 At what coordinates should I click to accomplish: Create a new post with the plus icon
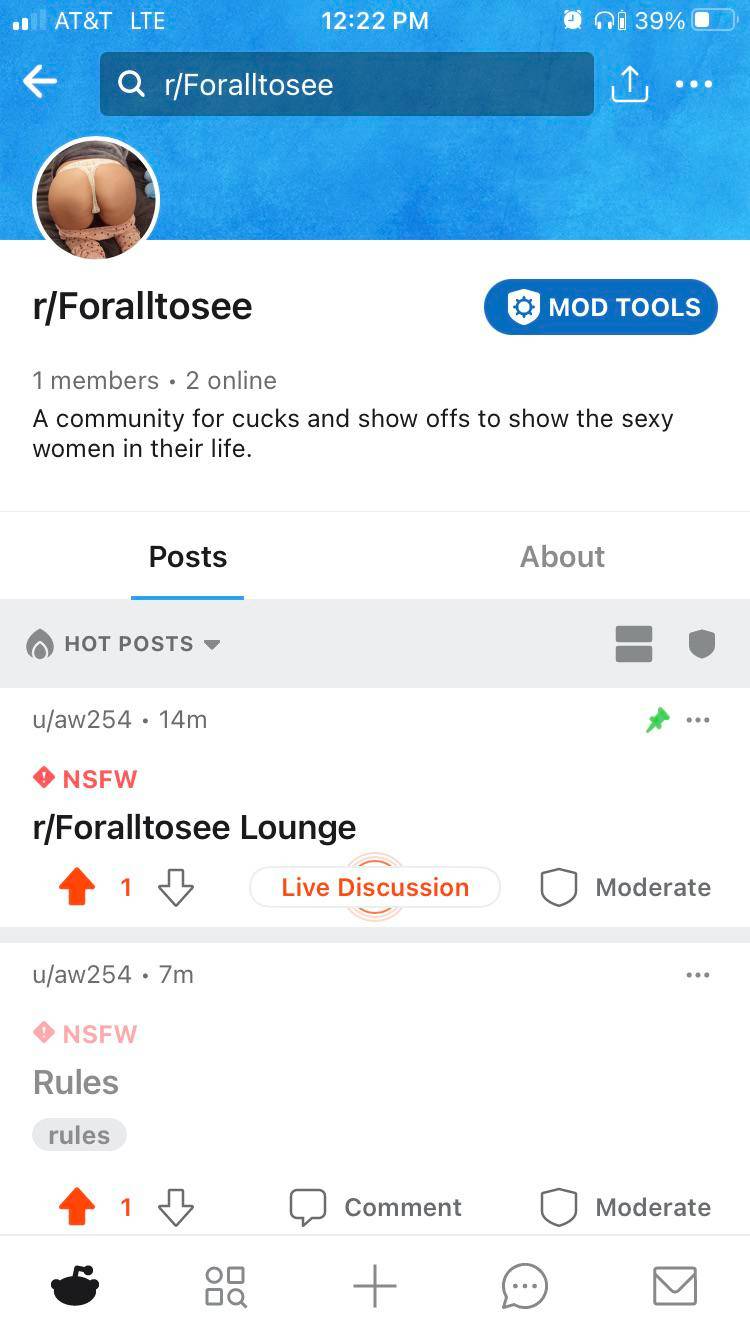click(x=375, y=1286)
